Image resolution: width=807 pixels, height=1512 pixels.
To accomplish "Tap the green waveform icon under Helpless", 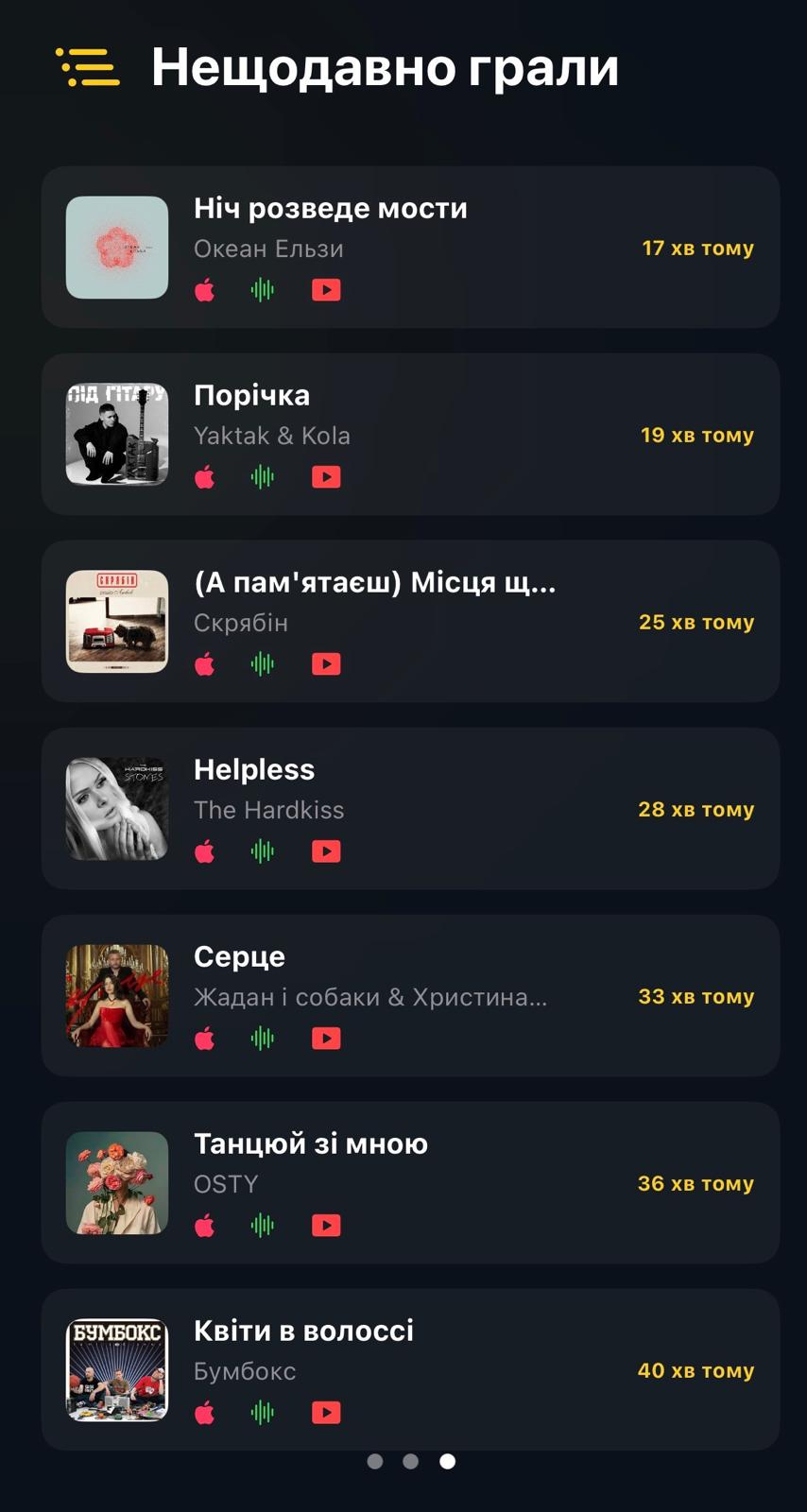I will click(263, 851).
